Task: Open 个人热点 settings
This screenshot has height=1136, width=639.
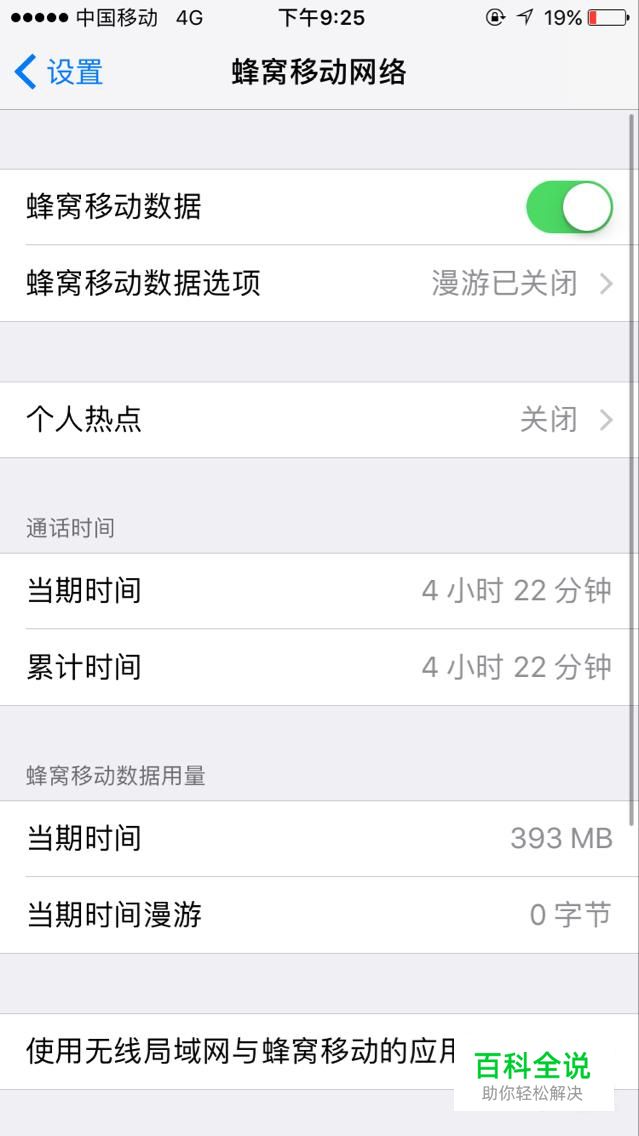Action: pyautogui.click(x=319, y=419)
